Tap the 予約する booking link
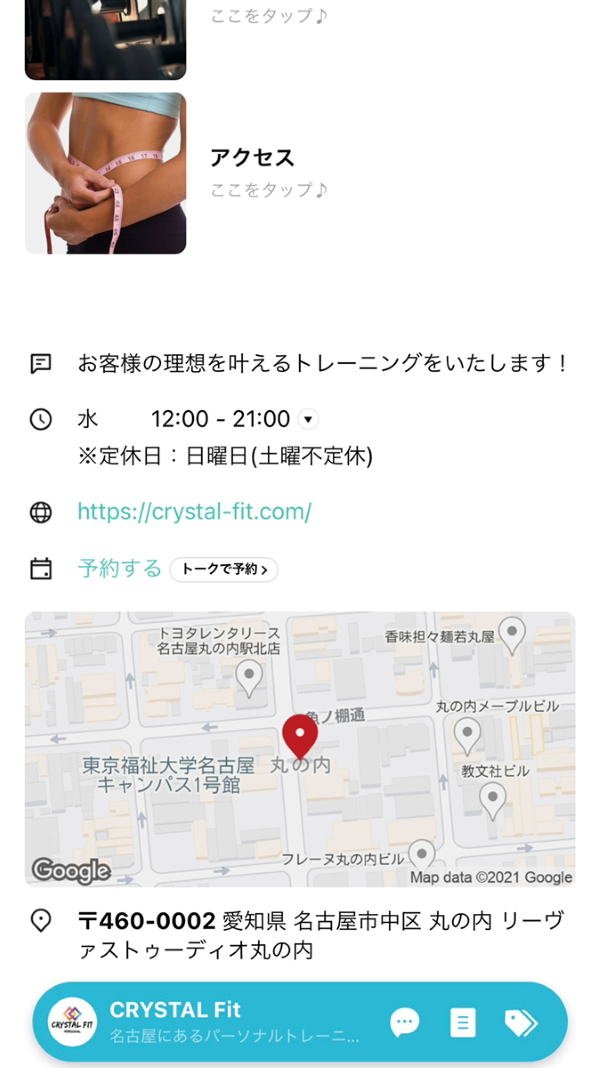The image size is (600, 1068). point(120,569)
